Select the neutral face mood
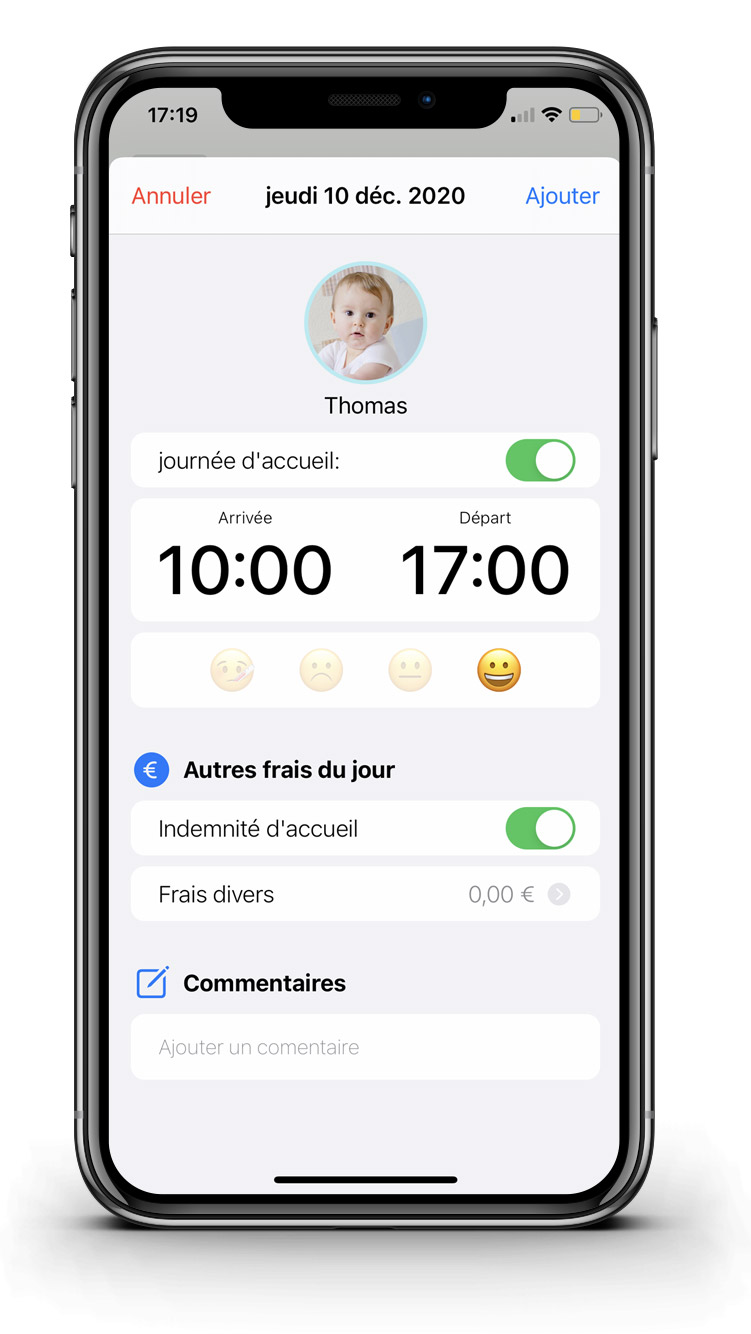Screen dimensions: 751x1334 (x=410, y=671)
